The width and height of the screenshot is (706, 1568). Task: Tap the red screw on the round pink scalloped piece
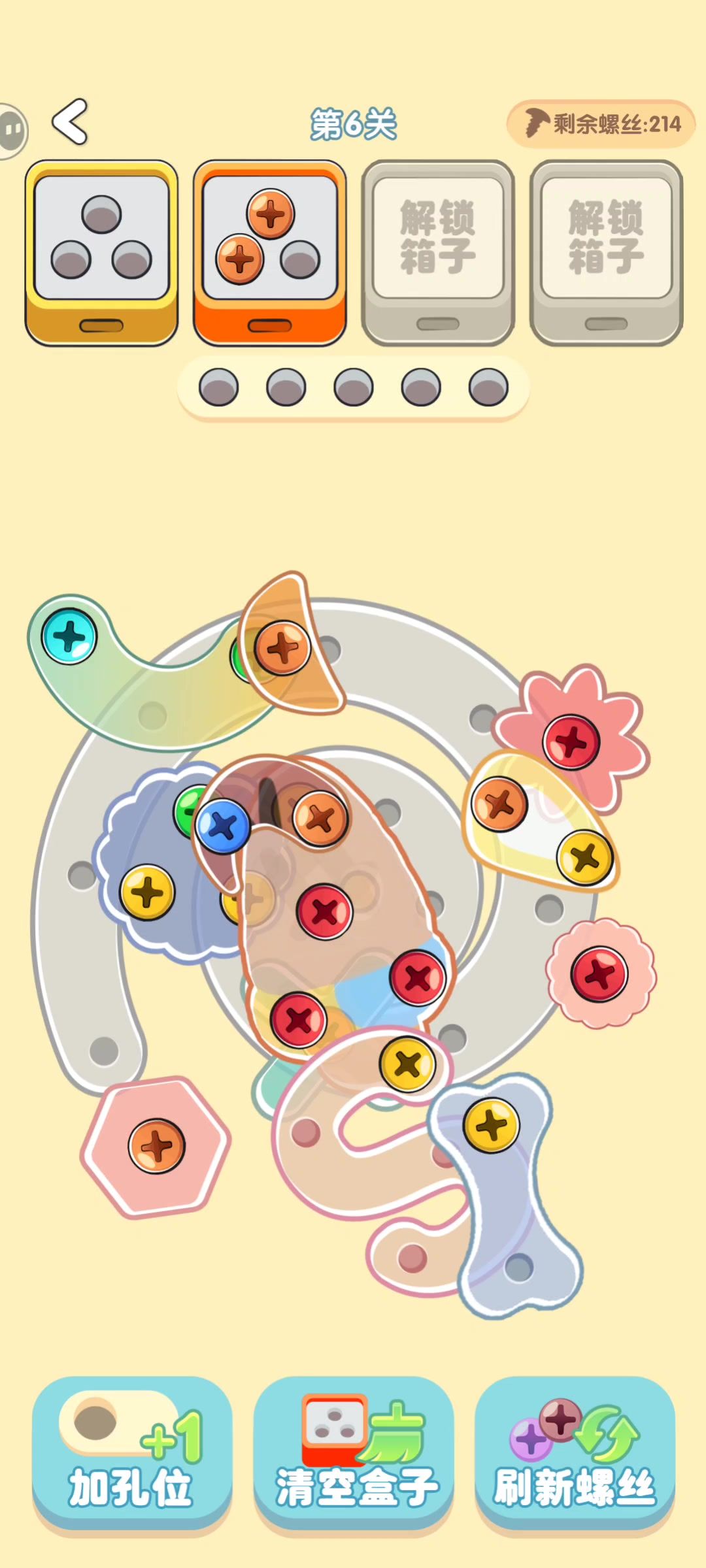pos(599,973)
